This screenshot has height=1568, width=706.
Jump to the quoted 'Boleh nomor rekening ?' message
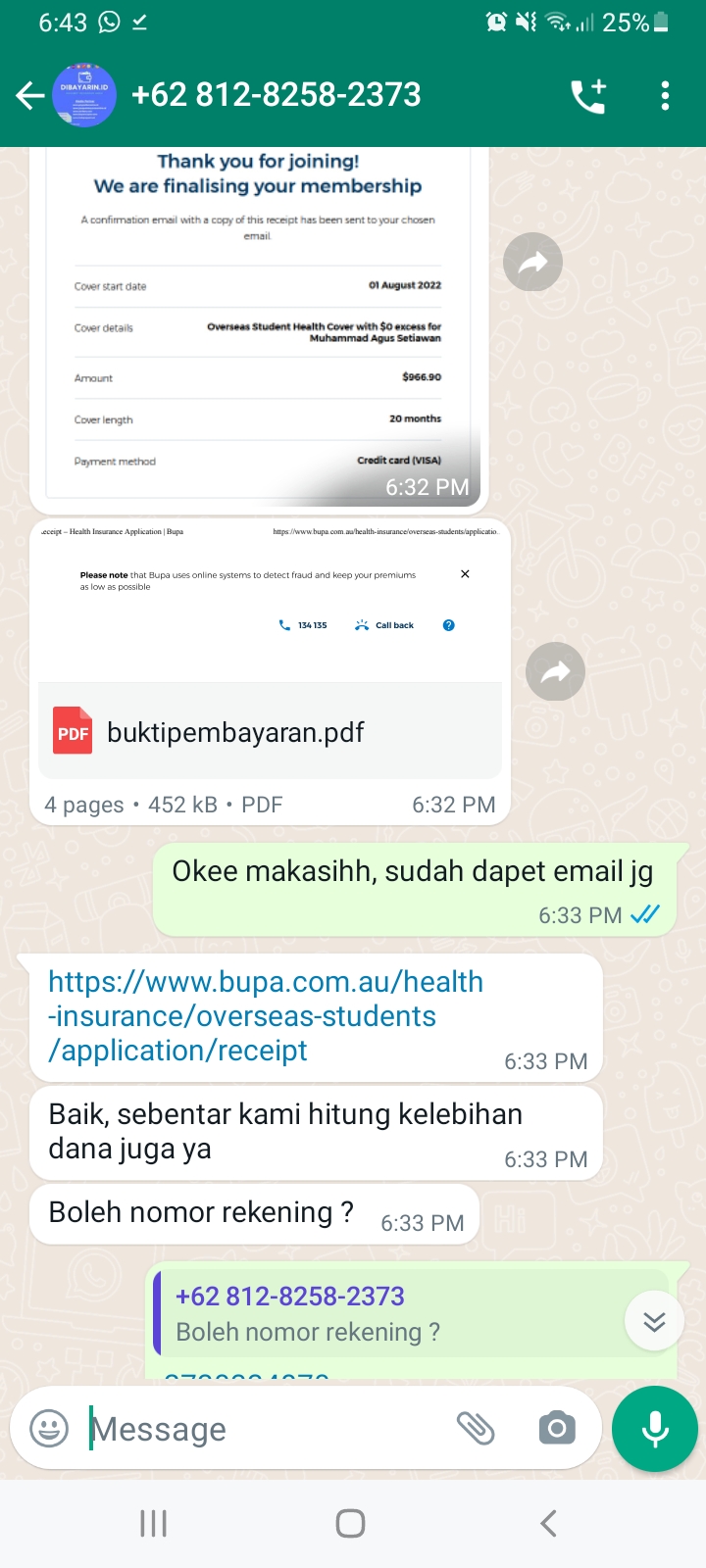[412, 1313]
